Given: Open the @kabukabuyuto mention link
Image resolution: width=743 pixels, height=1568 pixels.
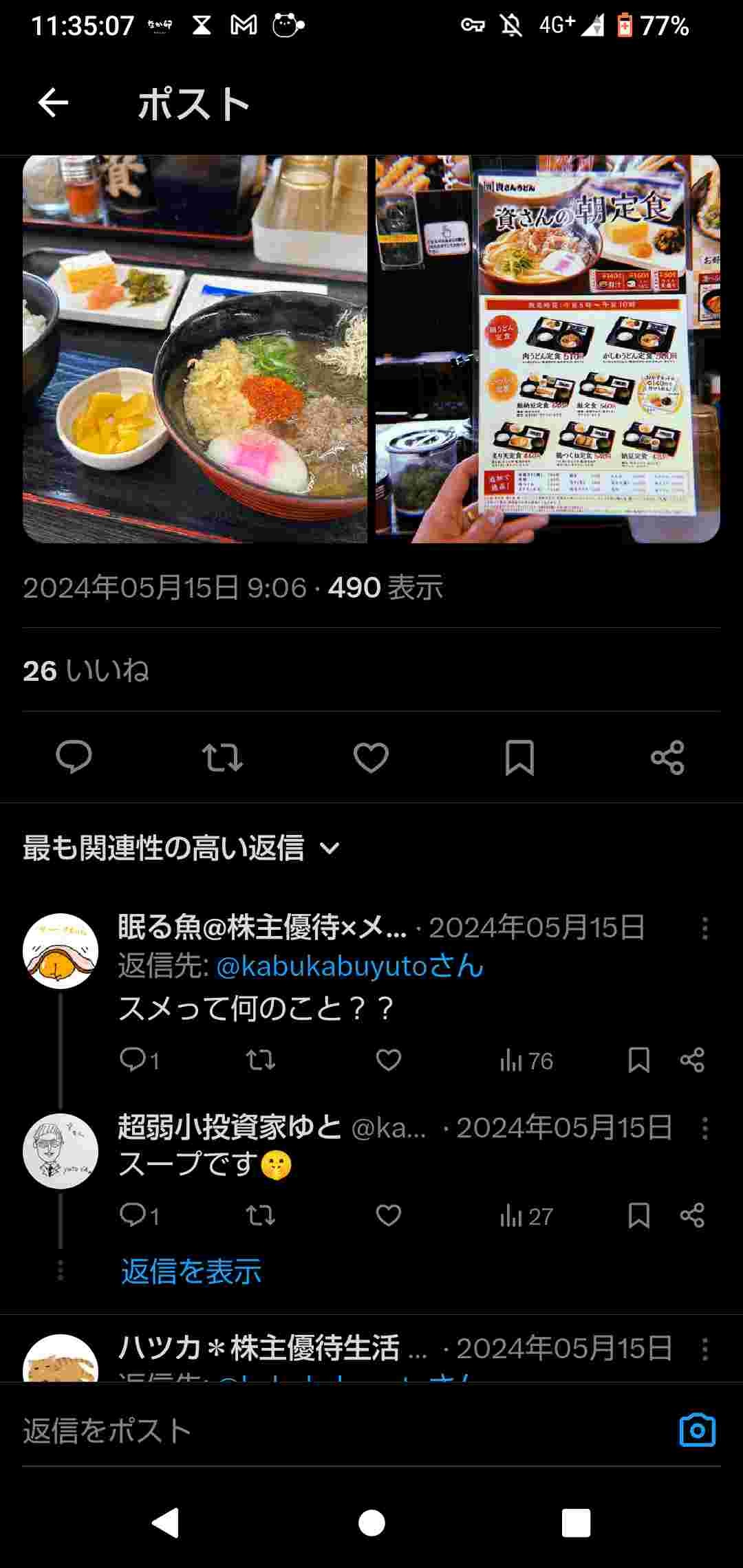Looking at the screenshot, I should (349, 966).
